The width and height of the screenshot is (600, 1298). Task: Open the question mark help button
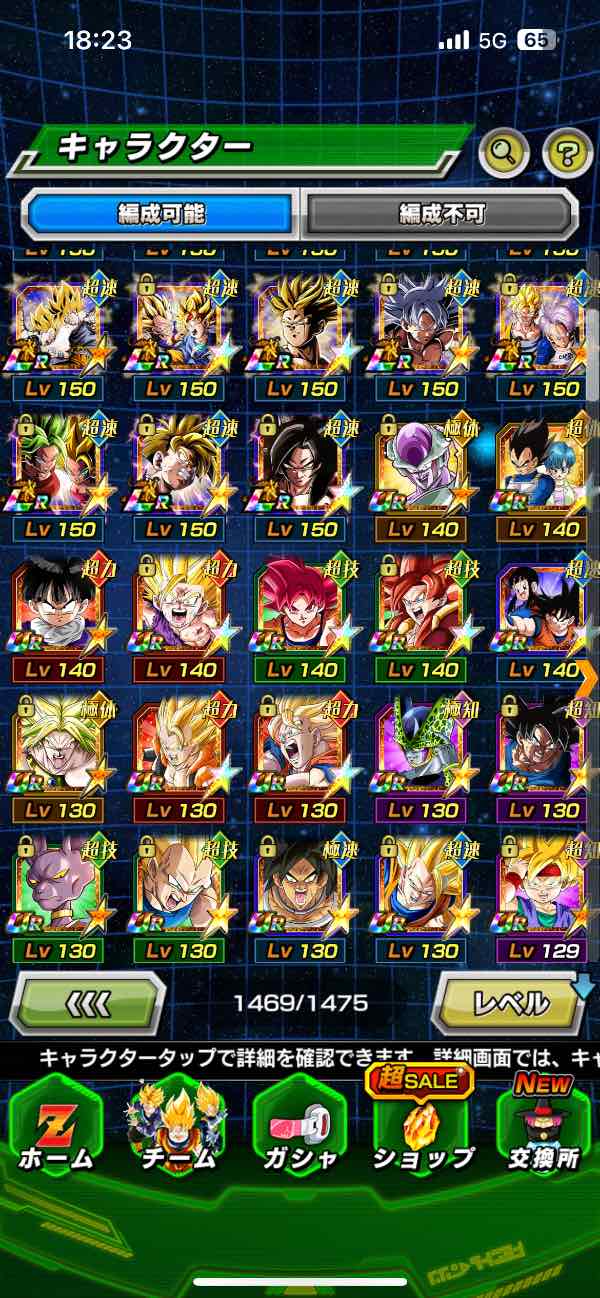pos(567,152)
